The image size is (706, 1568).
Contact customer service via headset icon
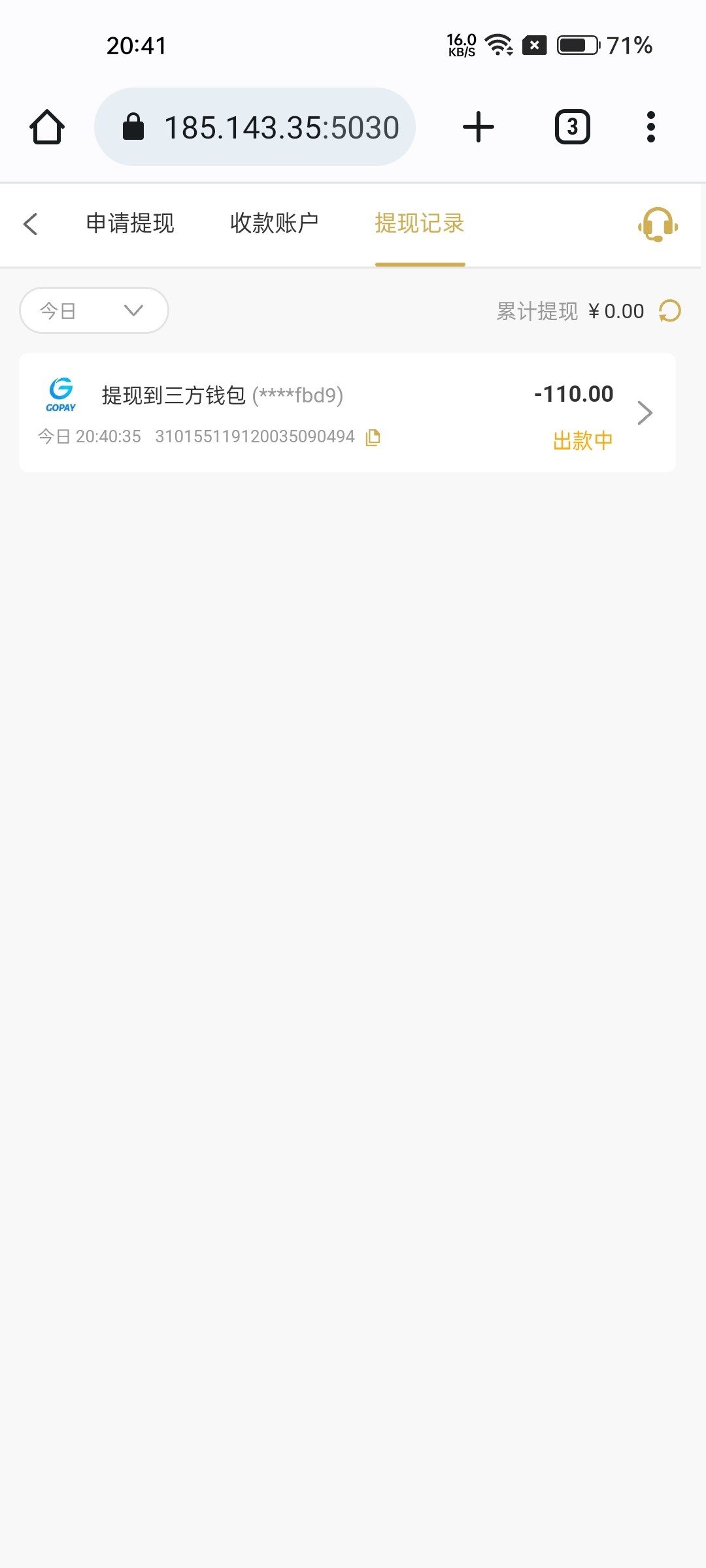pyautogui.click(x=658, y=225)
